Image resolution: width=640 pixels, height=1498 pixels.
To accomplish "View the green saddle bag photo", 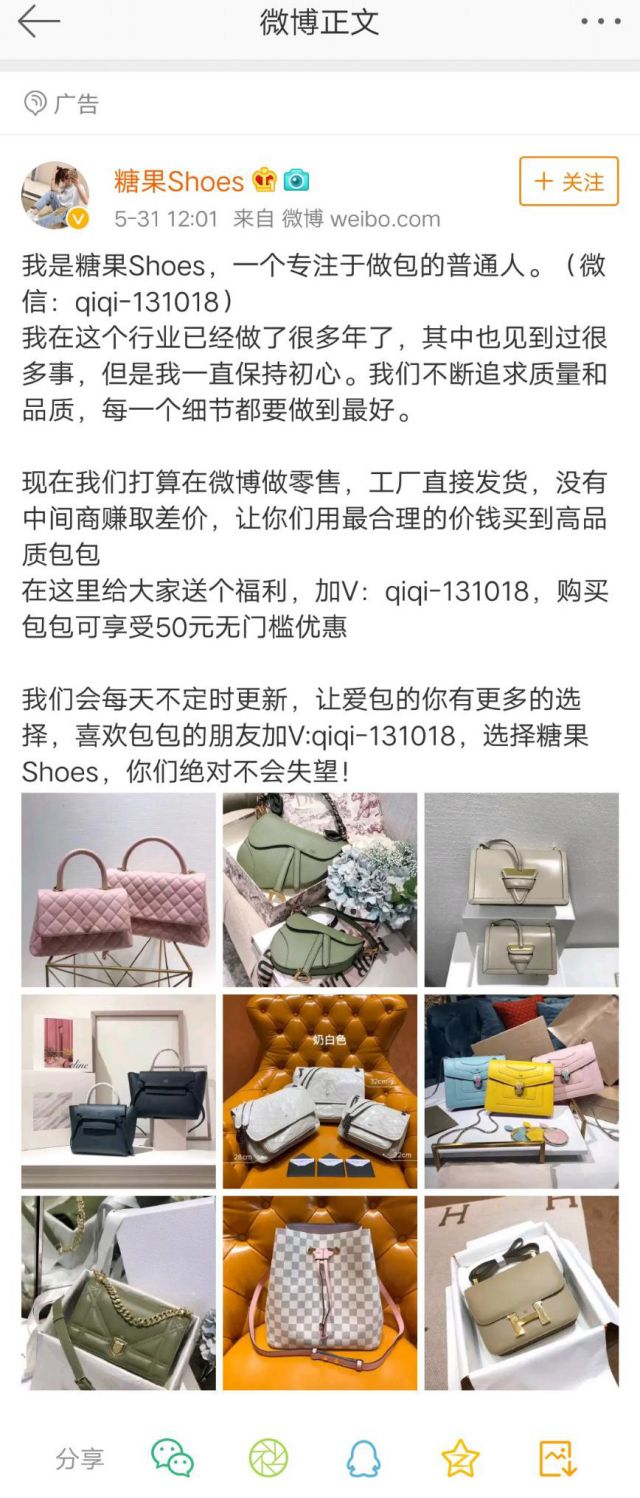I will [320, 889].
